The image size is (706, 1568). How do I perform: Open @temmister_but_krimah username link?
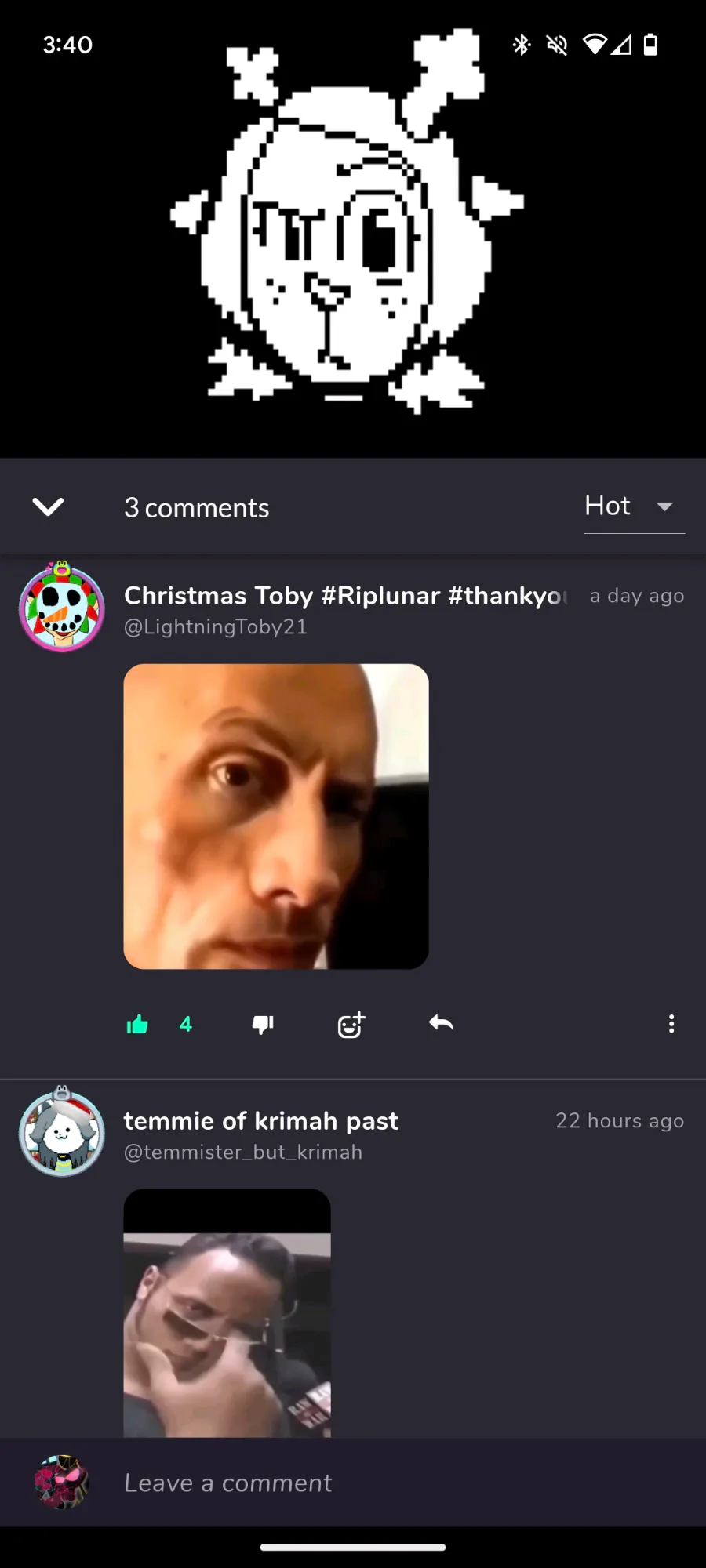tap(243, 1152)
